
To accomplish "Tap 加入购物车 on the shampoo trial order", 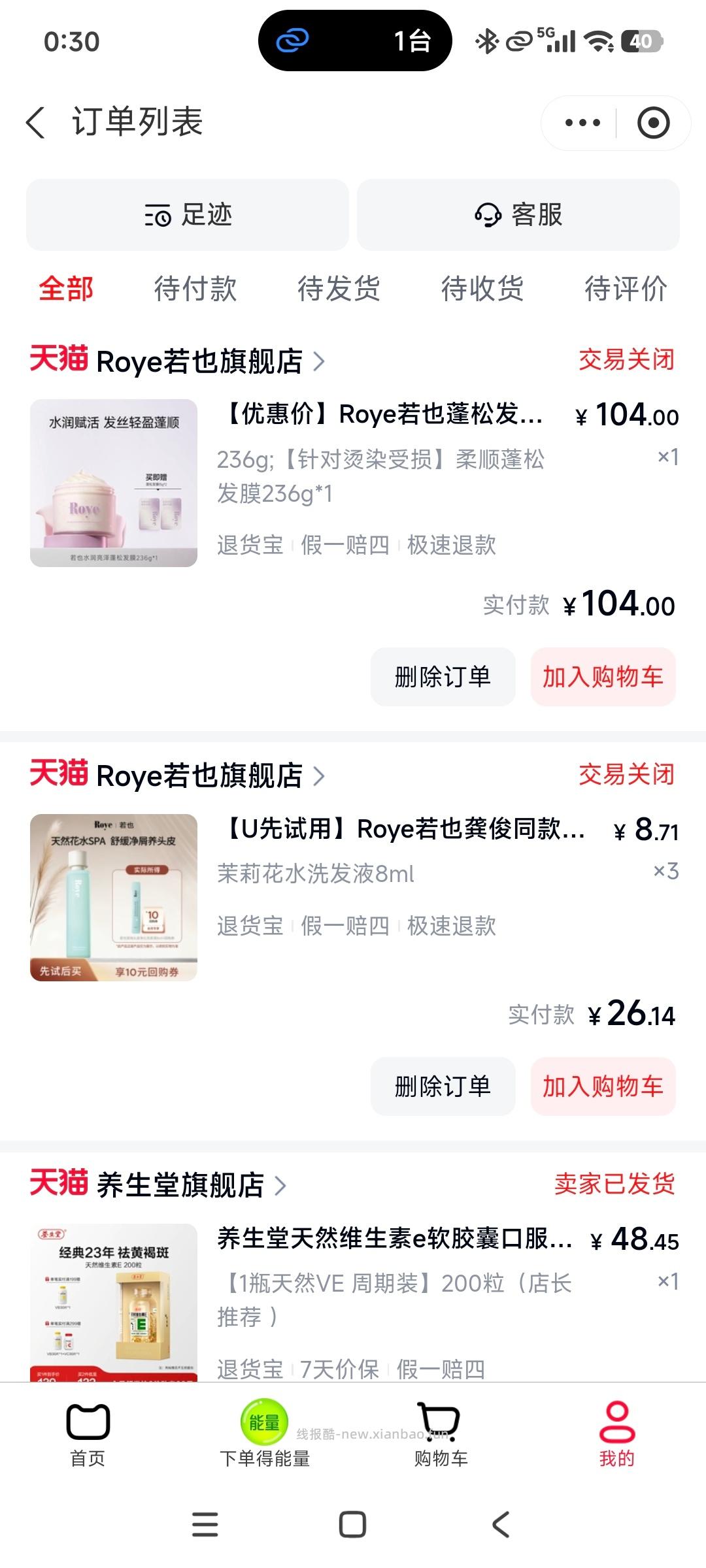I will click(x=602, y=1086).
